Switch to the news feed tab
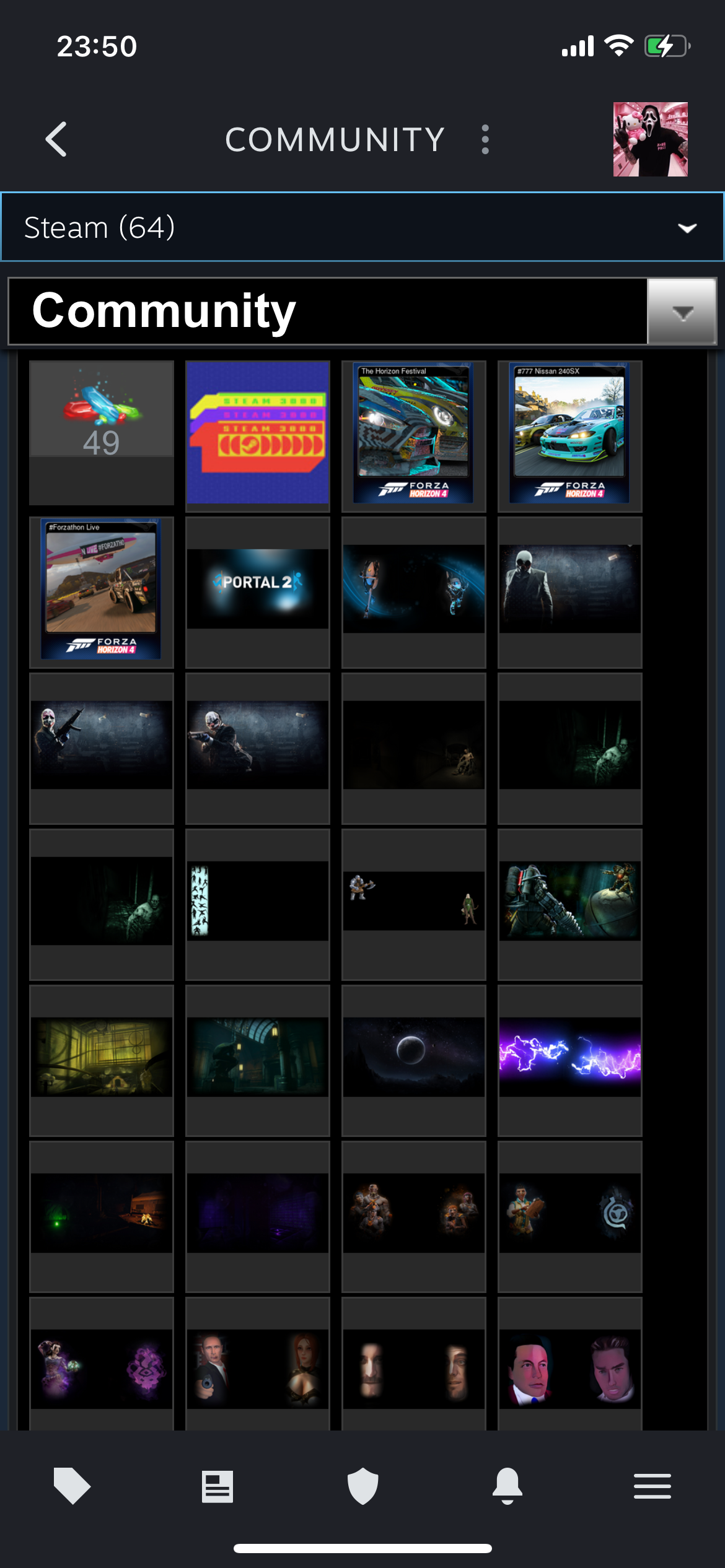Viewport: 725px width, 1568px height. [x=217, y=1486]
